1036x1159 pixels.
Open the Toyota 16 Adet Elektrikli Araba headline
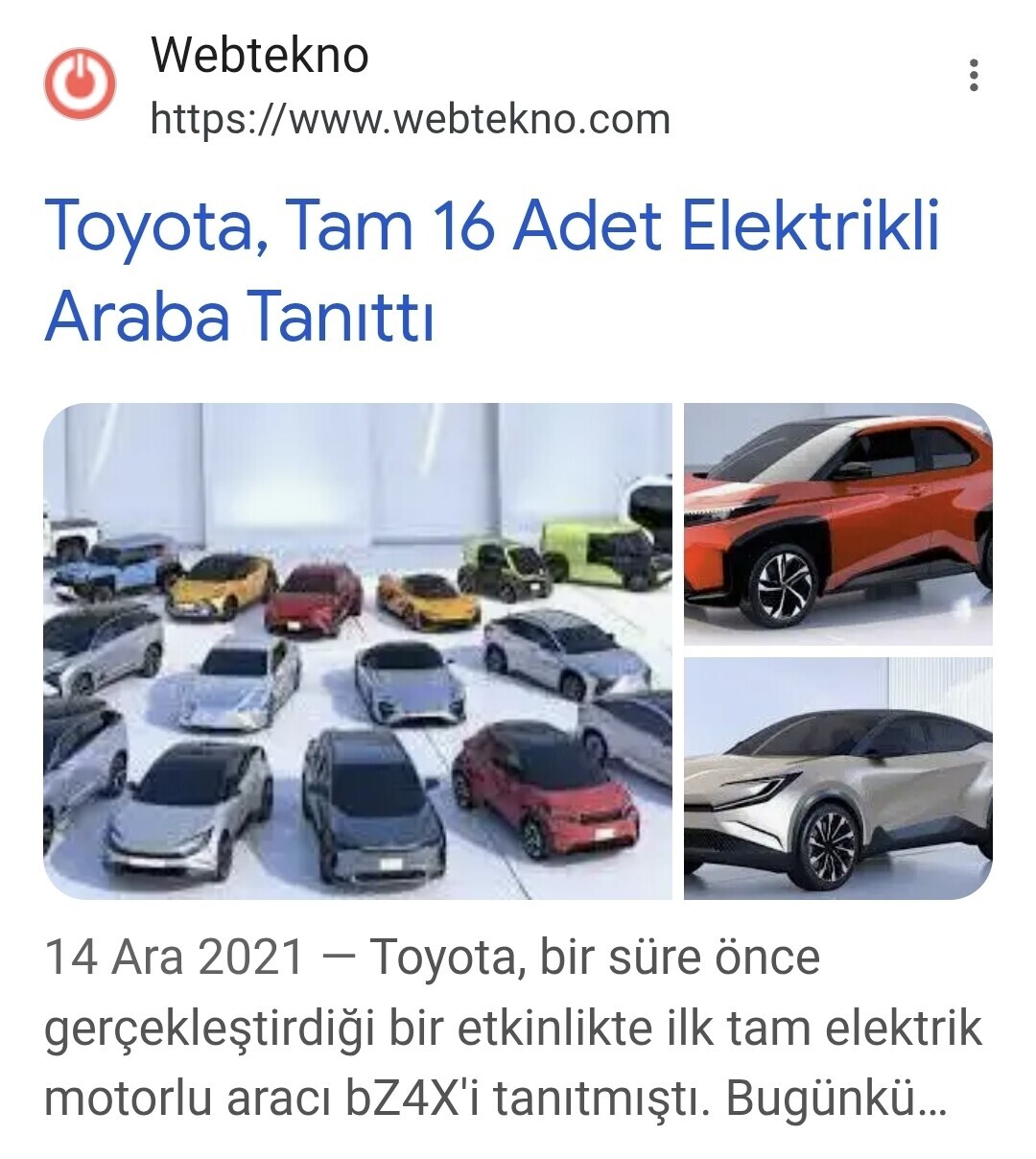pyautogui.click(x=491, y=270)
